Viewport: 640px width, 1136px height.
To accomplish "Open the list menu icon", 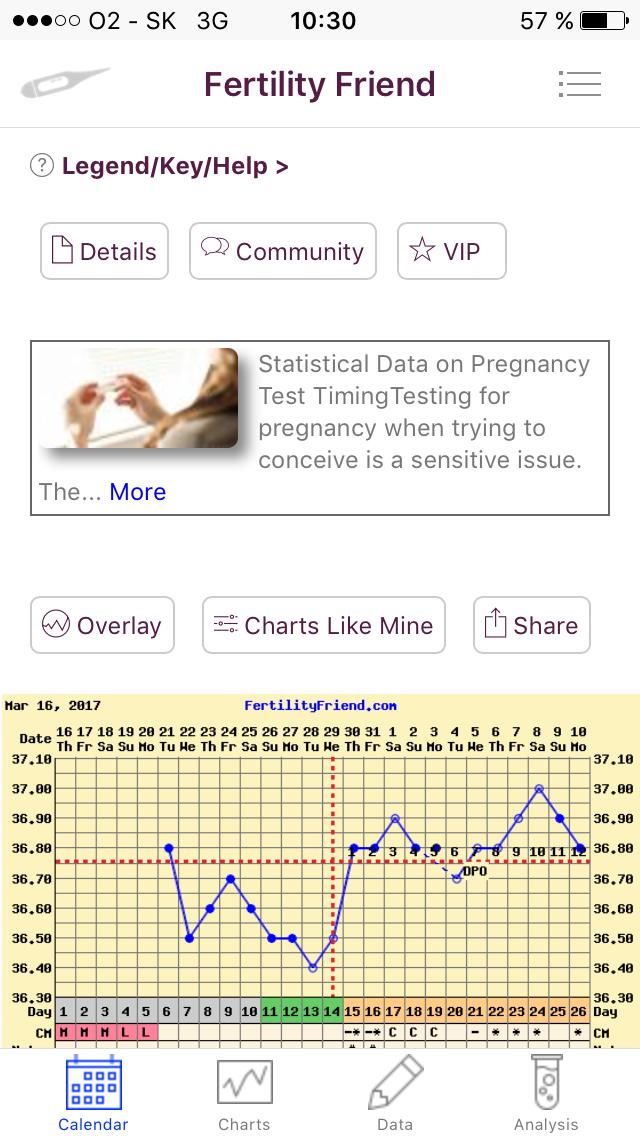I will 580,84.
